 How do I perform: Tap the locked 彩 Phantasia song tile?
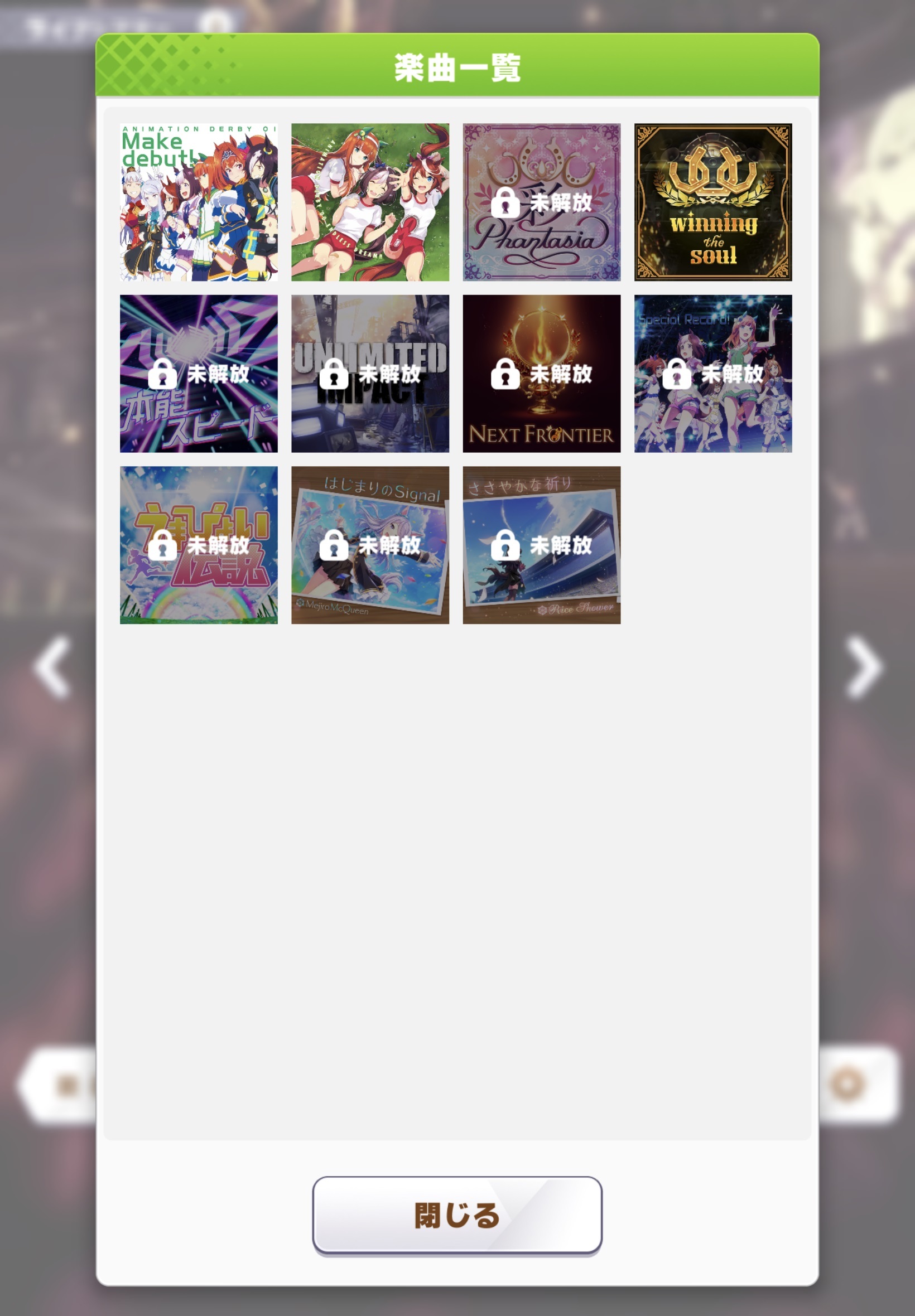tap(541, 202)
